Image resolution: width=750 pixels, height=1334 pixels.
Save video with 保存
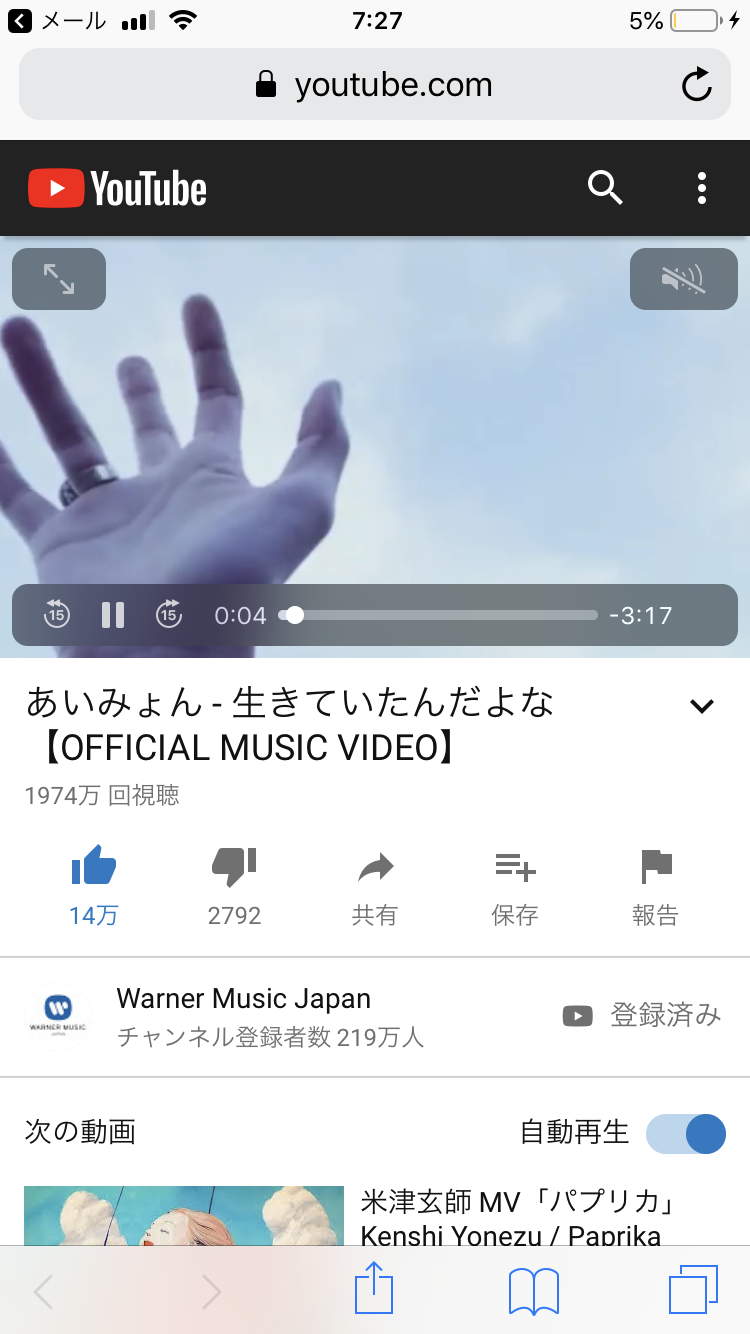515,882
